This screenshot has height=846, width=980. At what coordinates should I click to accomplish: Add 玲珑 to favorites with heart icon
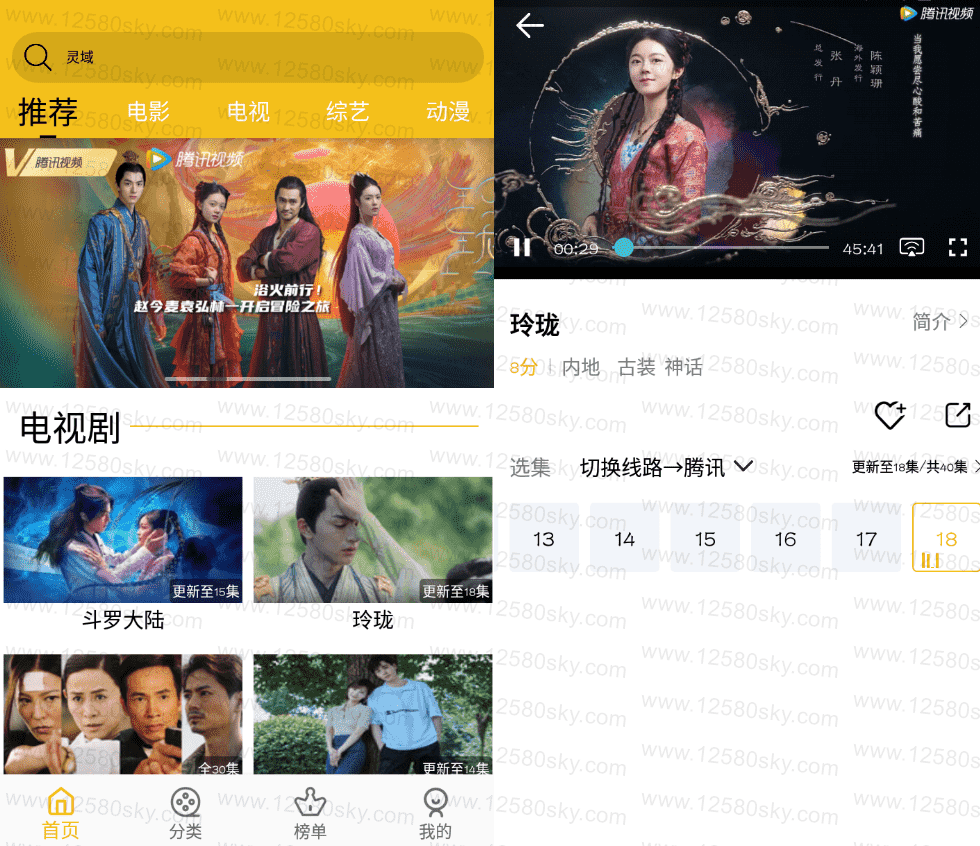tap(889, 415)
